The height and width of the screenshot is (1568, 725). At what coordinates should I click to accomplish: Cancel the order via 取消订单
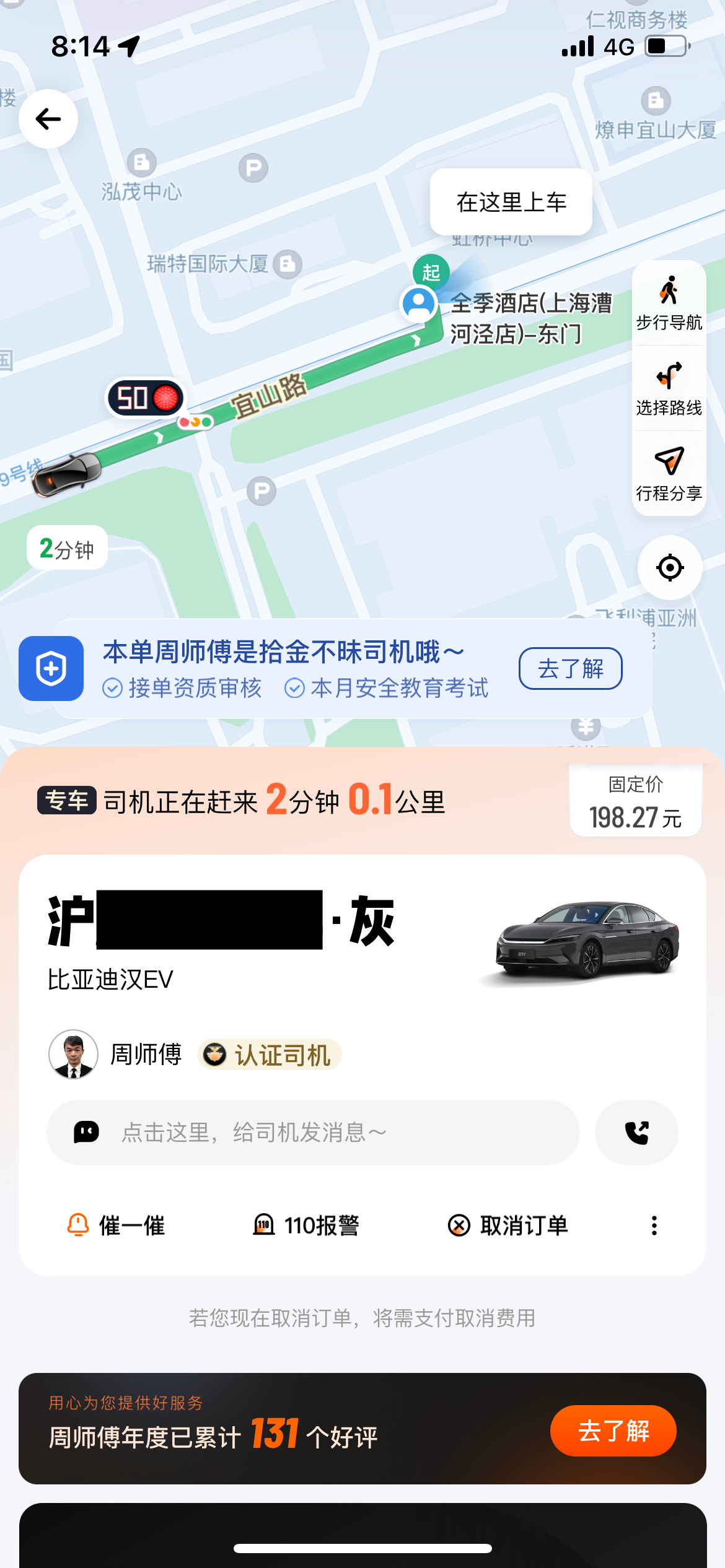(x=507, y=1225)
